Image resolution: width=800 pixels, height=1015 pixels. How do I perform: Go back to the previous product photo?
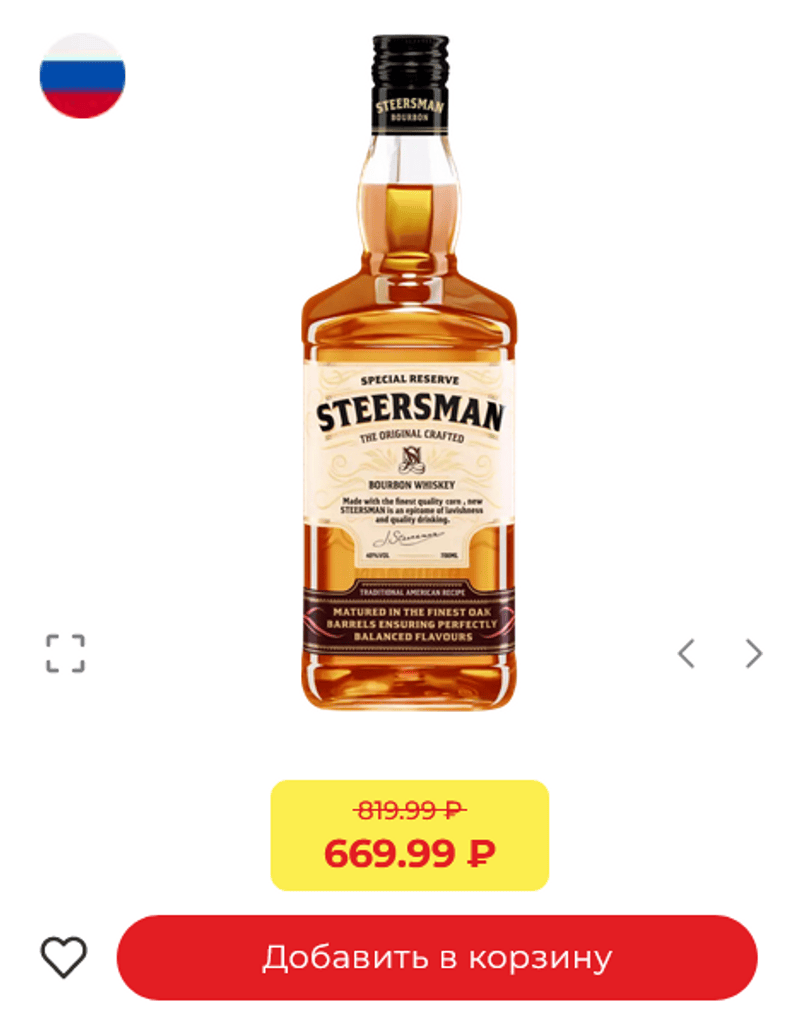tap(686, 653)
